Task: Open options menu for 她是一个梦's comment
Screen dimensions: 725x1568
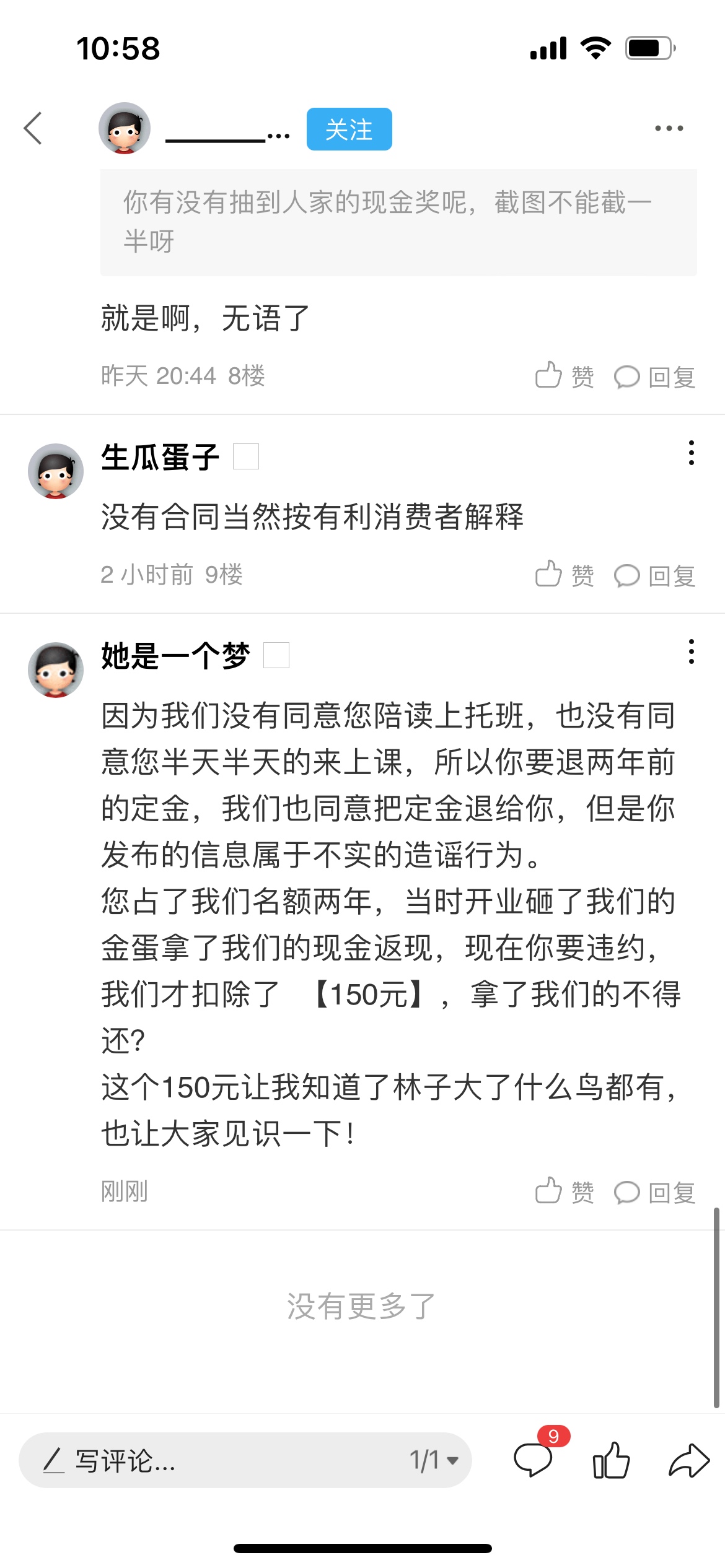Action: (x=691, y=652)
